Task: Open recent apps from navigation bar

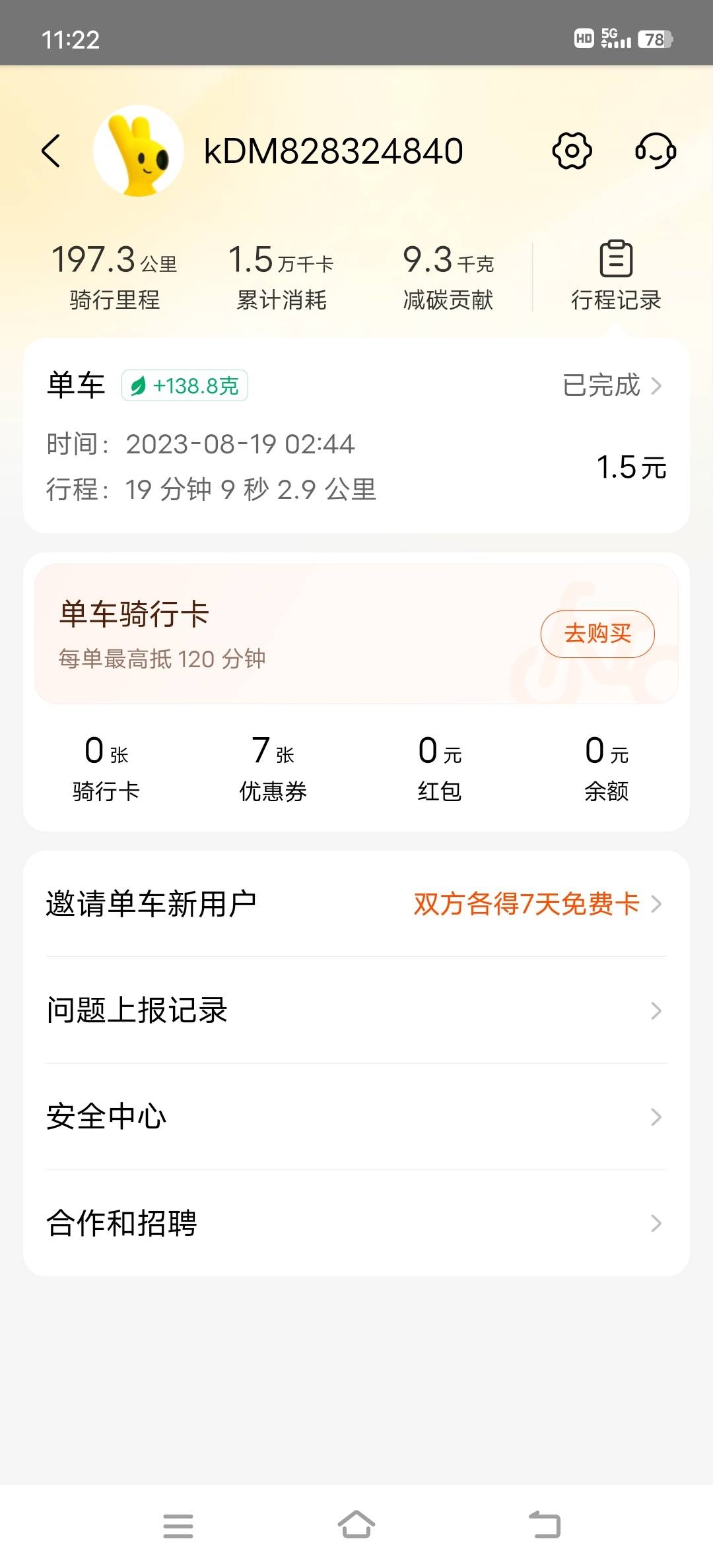Action: tap(178, 1526)
